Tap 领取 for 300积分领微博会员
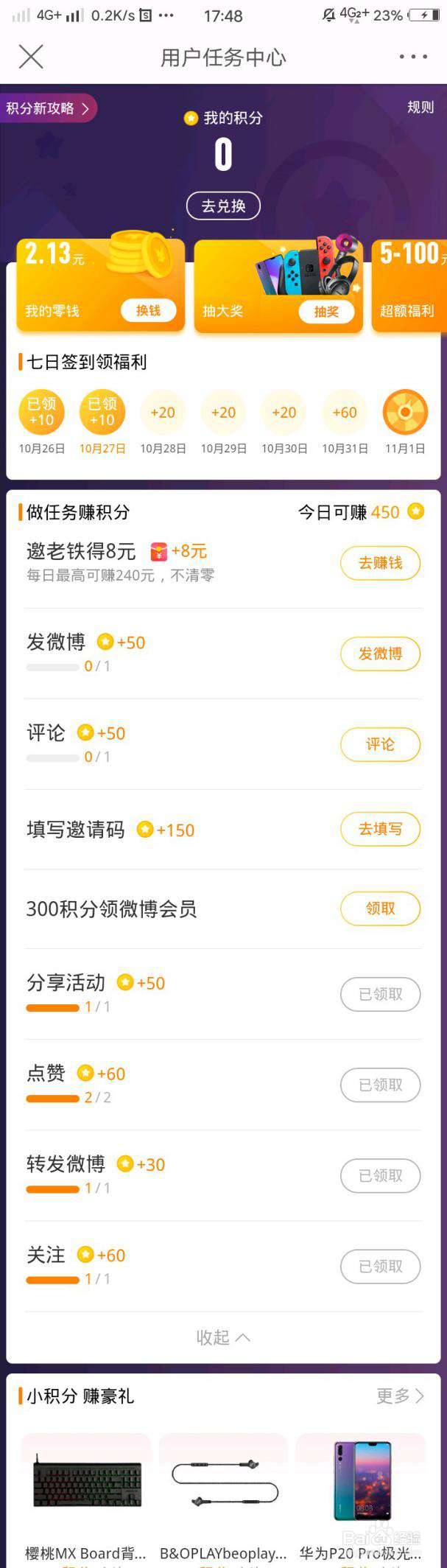Screen dimensions: 447x1568 coord(380,909)
